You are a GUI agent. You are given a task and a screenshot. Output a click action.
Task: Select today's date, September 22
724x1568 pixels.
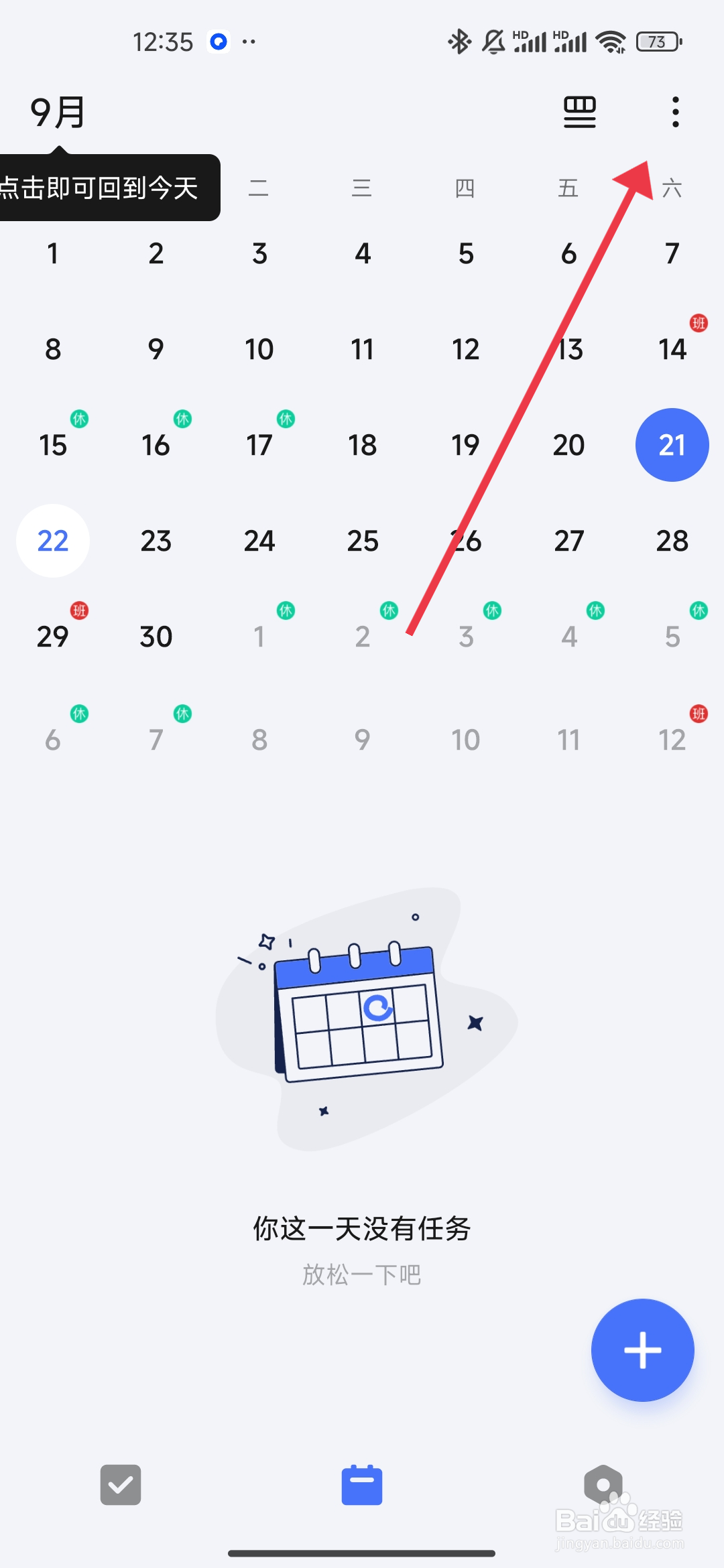pyautogui.click(x=52, y=541)
